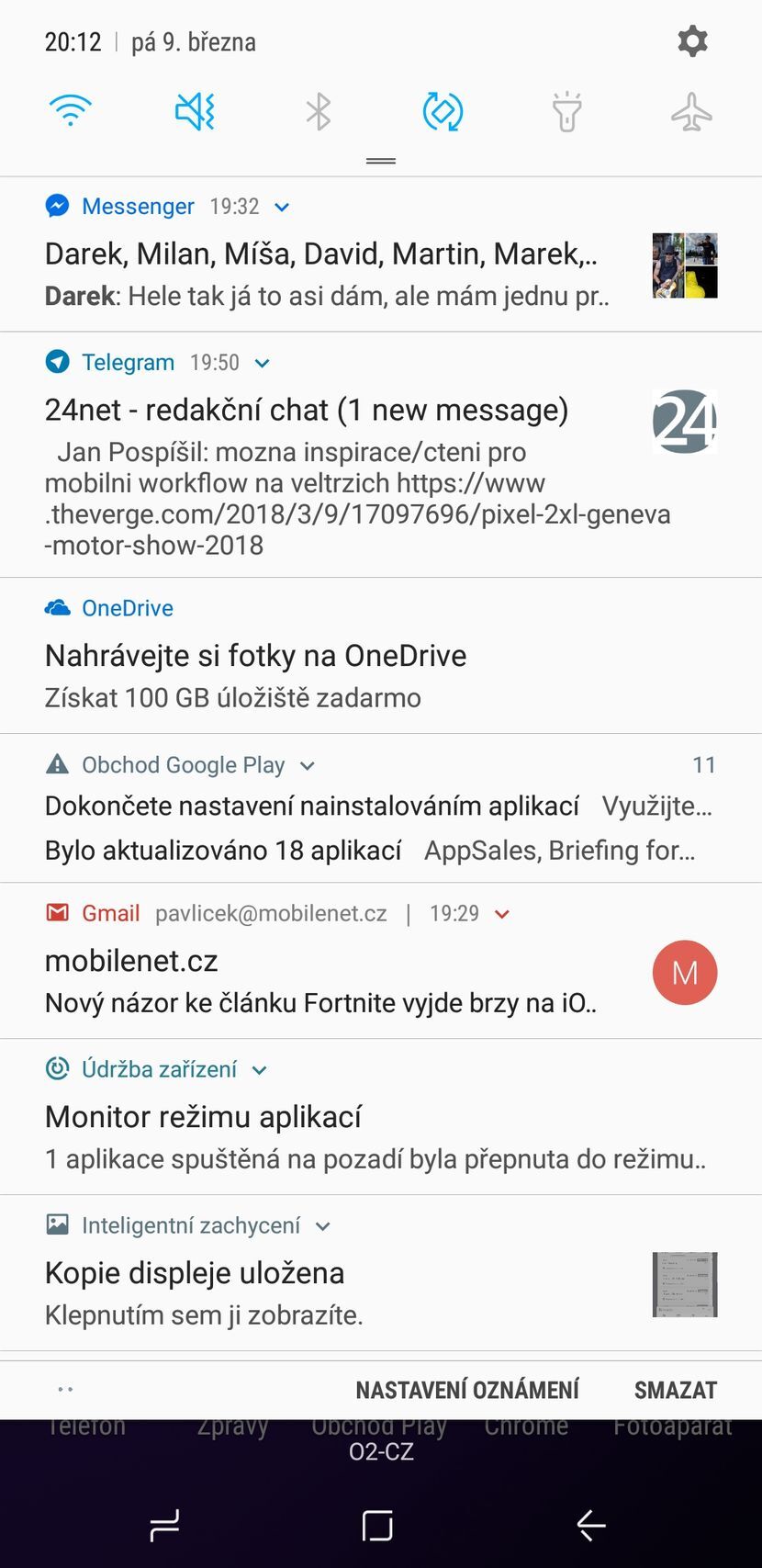Tap the Údržba zařízení icon

click(x=57, y=1068)
